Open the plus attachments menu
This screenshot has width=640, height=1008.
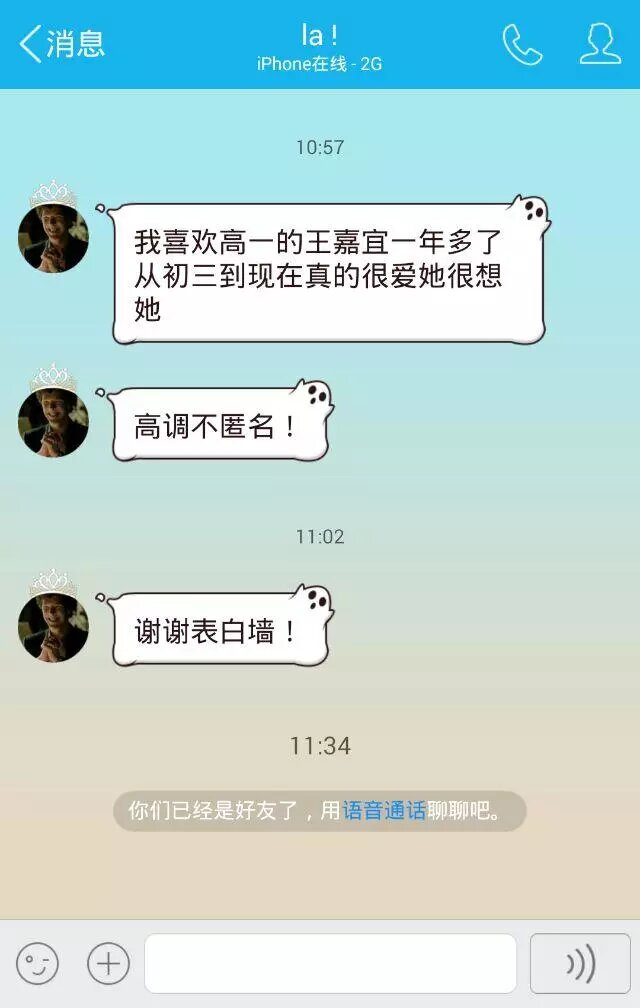(108, 964)
